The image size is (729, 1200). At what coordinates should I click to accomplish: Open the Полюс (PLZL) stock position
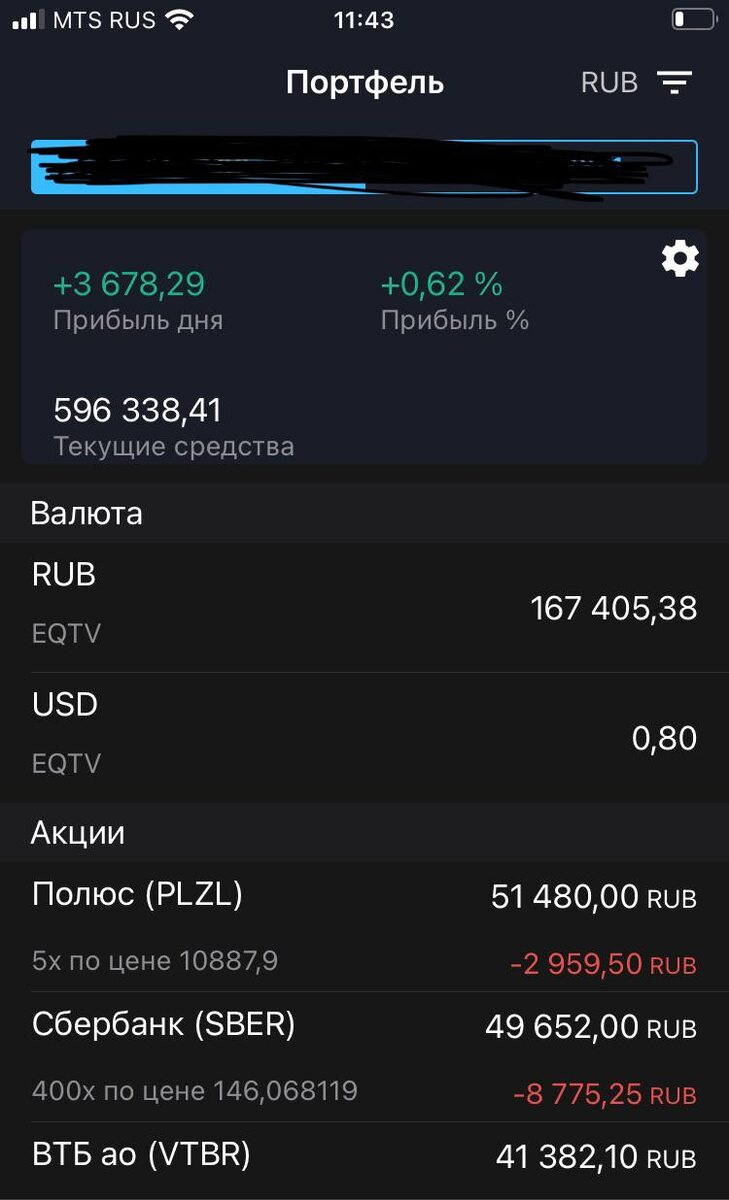364,927
